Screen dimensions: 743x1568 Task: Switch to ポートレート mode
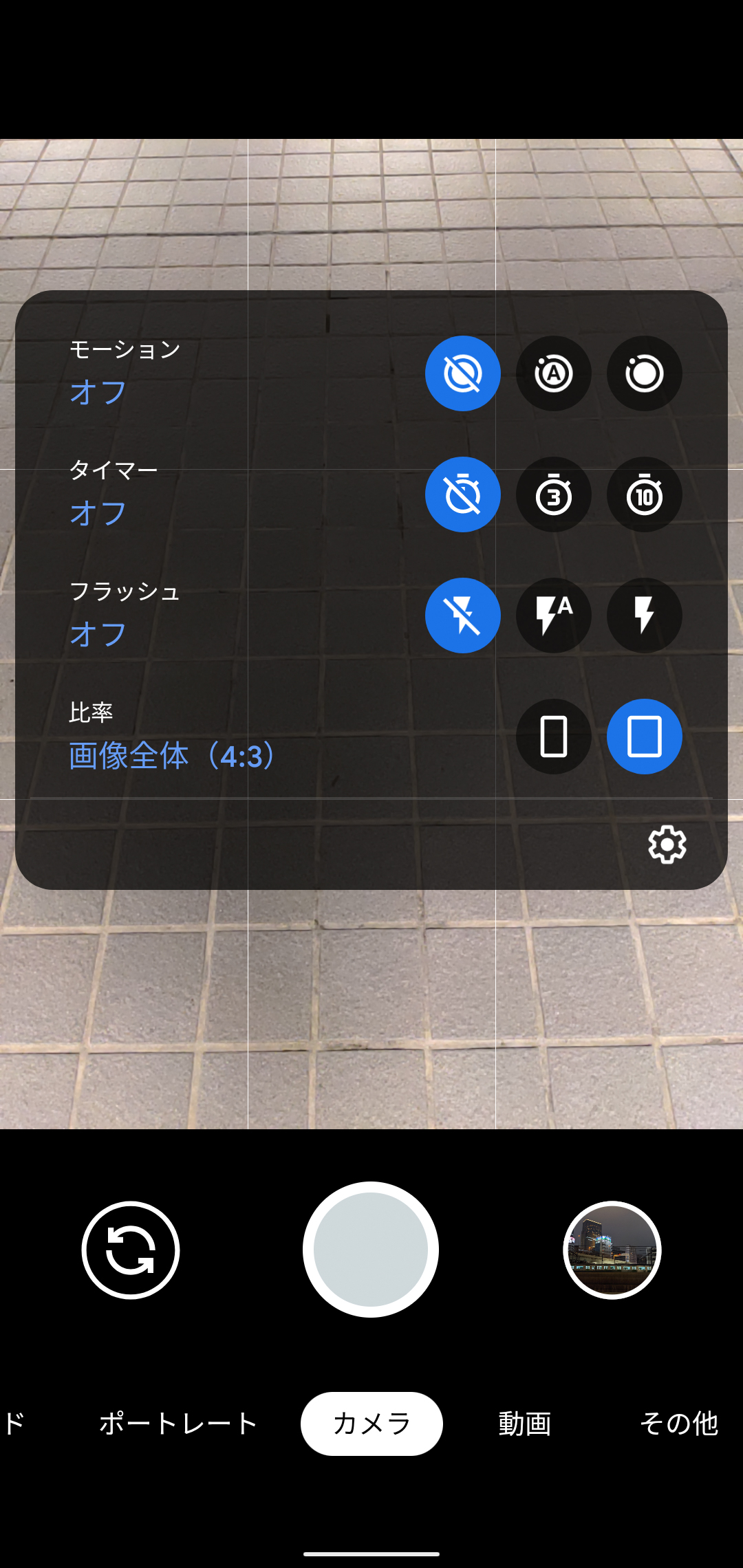click(x=178, y=1424)
